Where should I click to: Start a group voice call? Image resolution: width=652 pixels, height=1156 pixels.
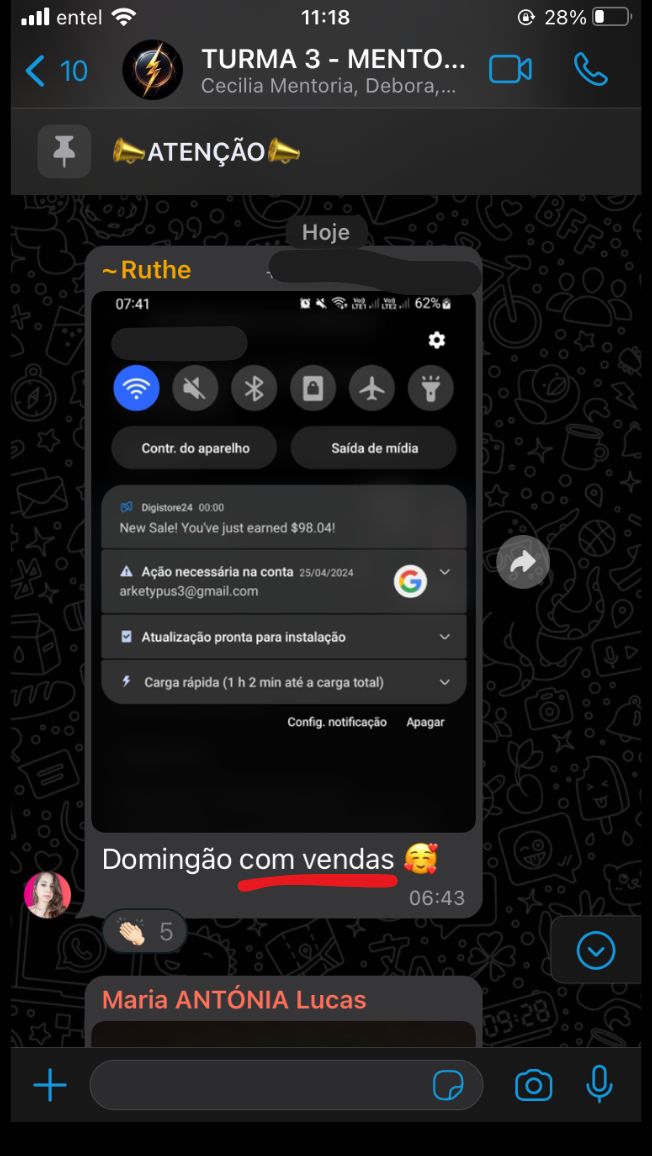[x=590, y=70]
